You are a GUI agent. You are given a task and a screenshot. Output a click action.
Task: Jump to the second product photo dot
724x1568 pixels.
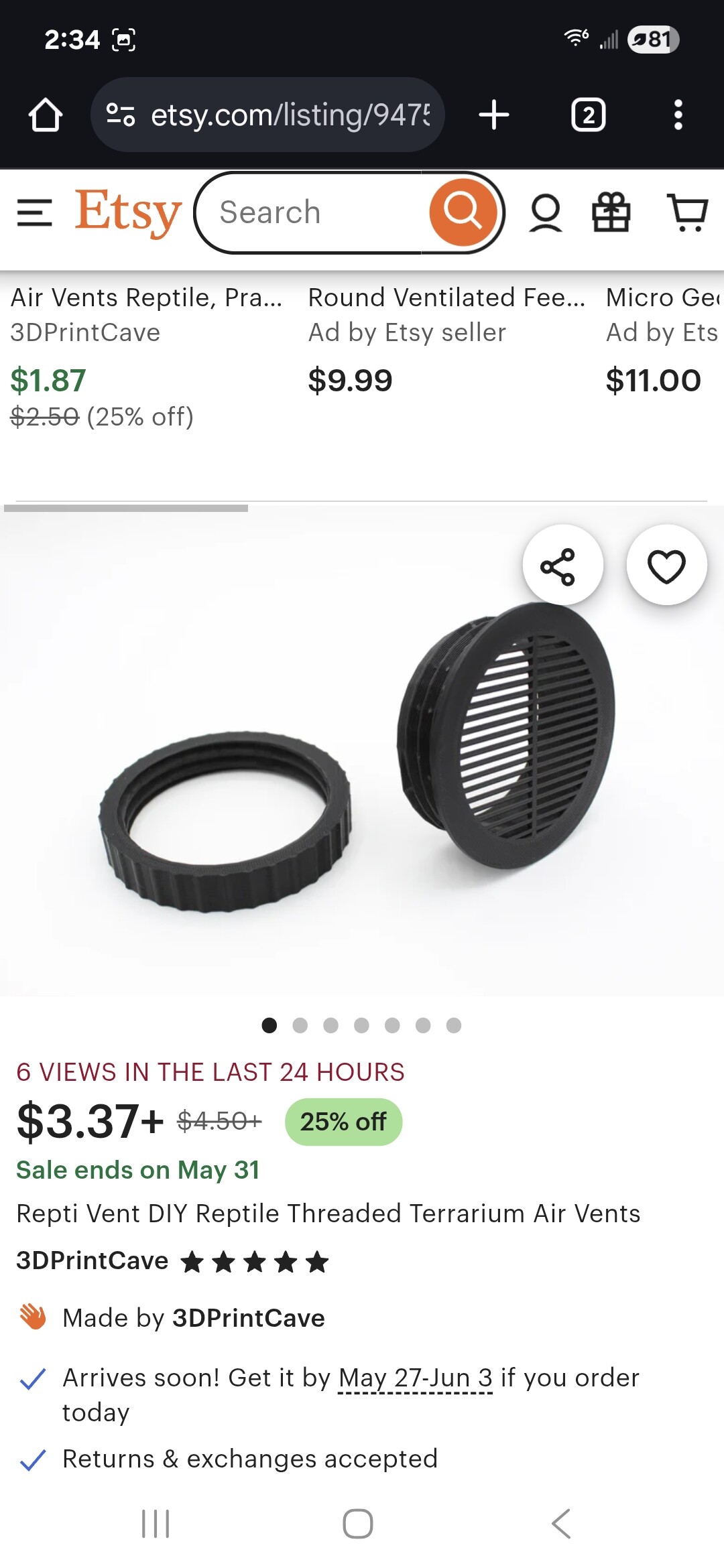tap(300, 1025)
